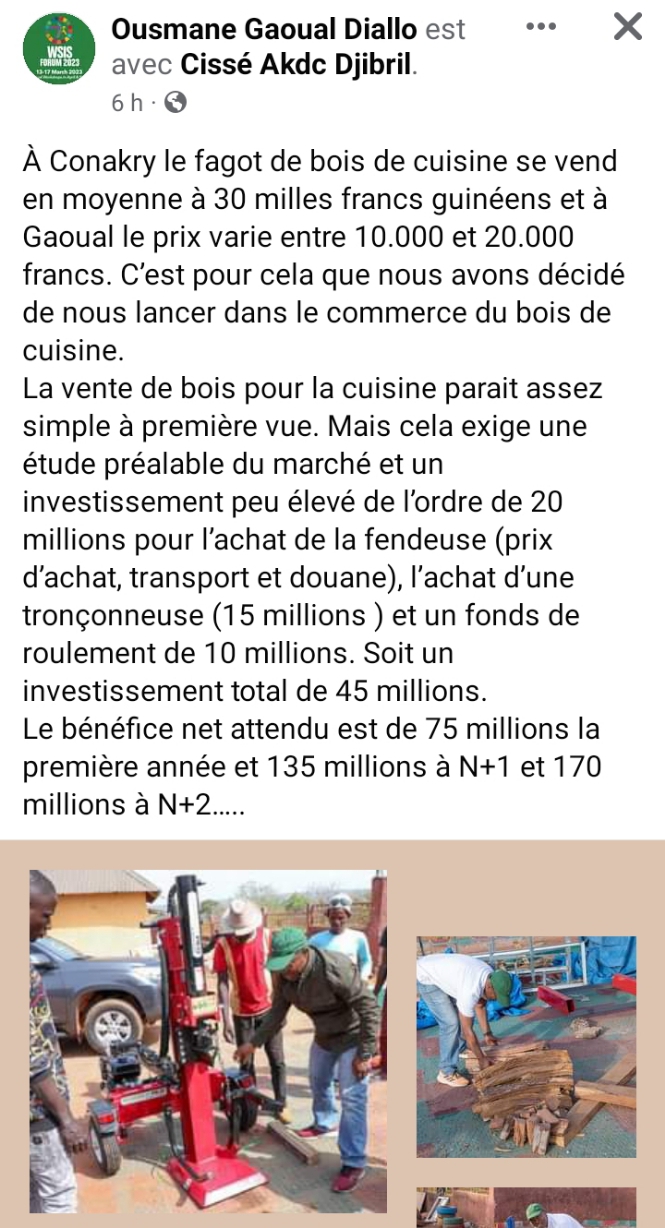
Task: Open the photo of stacked firewood bundle
Action: tap(526, 1046)
